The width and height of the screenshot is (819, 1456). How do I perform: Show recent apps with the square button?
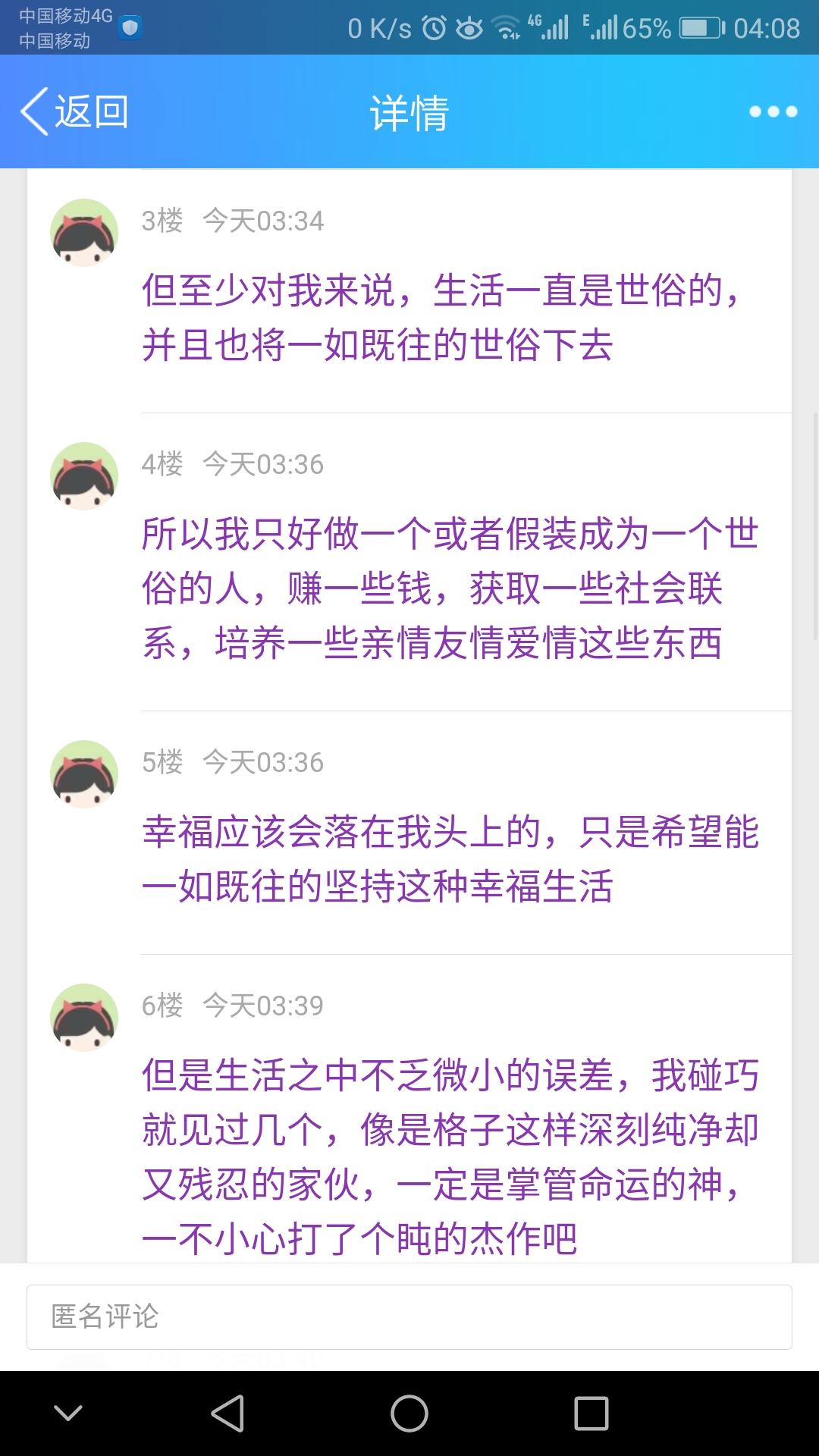coord(591,1414)
